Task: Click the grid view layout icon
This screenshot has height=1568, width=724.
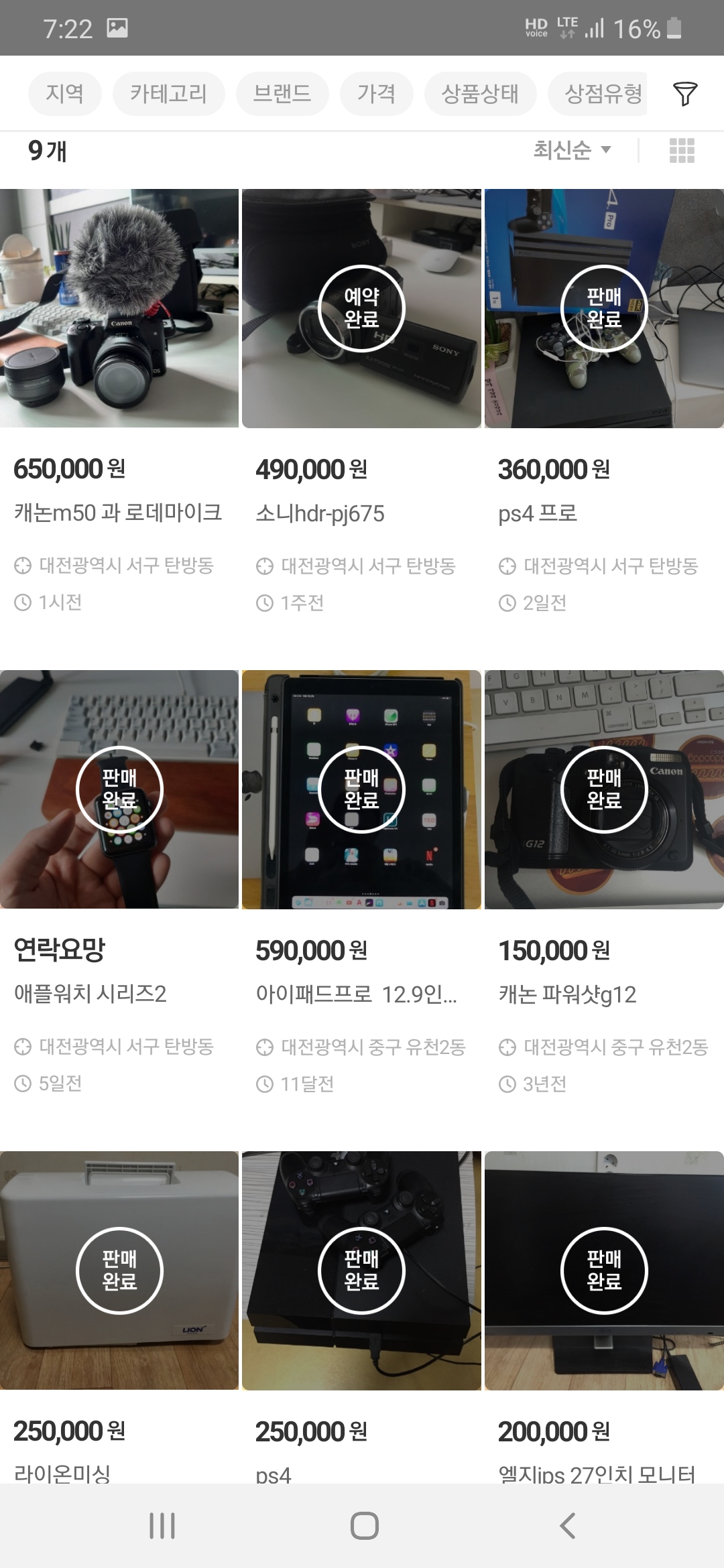Action: click(683, 151)
